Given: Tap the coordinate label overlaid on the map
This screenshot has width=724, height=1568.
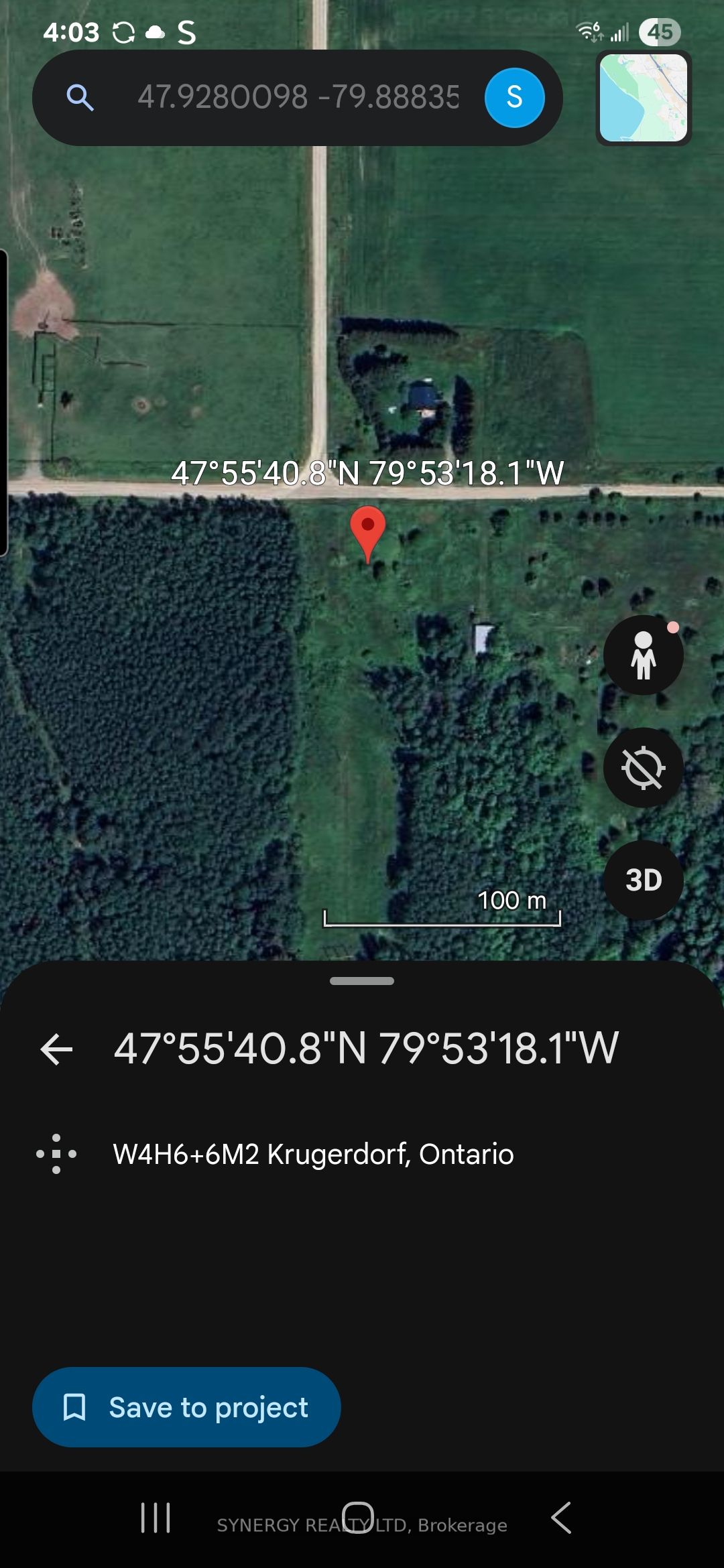Looking at the screenshot, I should (x=367, y=473).
